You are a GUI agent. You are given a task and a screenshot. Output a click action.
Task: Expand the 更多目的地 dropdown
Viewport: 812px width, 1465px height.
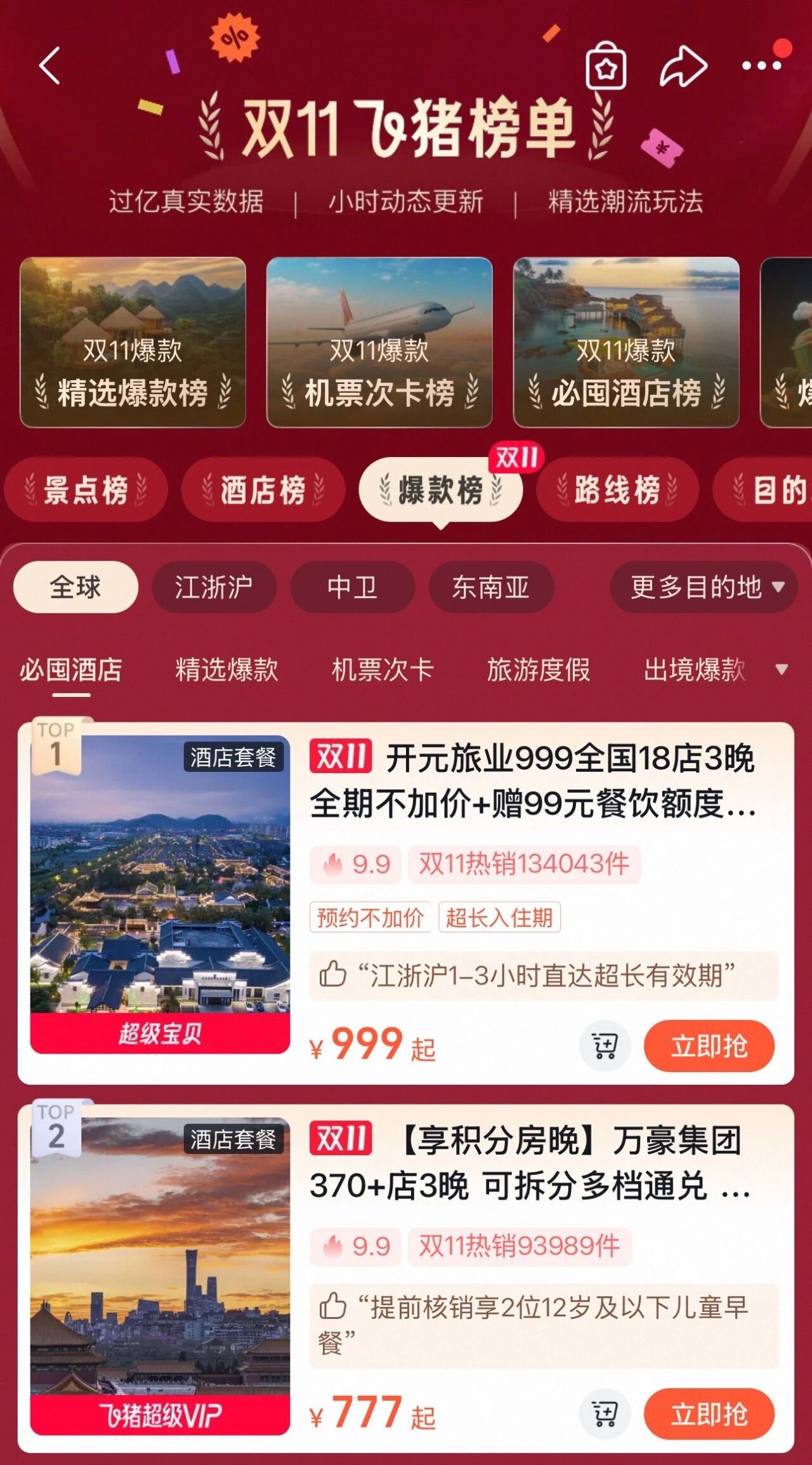pyautogui.click(x=704, y=587)
